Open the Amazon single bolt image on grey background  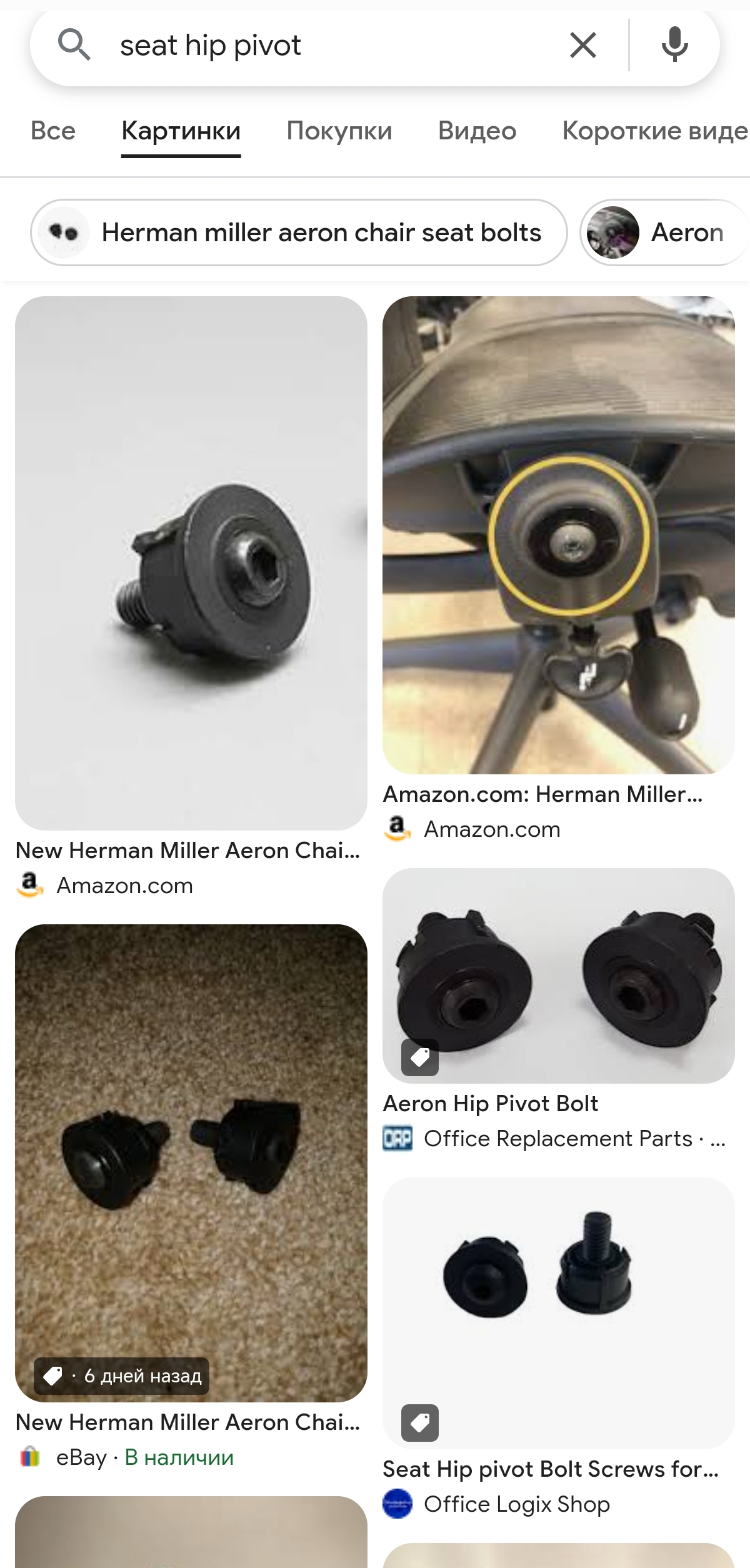pos(191,562)
